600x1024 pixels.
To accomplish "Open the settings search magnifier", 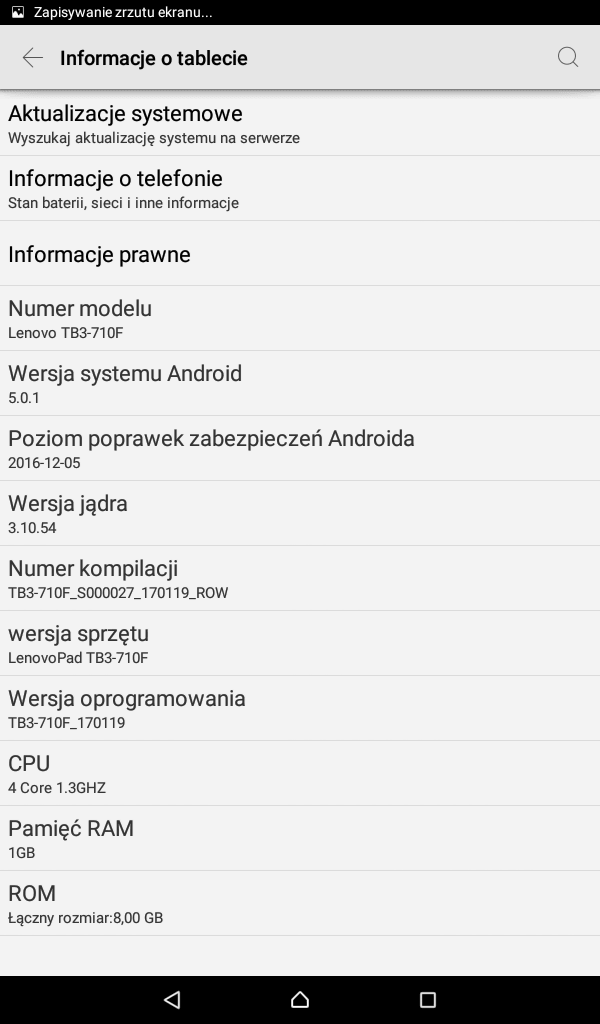I will pyautogui.click(x=567, y=57).
